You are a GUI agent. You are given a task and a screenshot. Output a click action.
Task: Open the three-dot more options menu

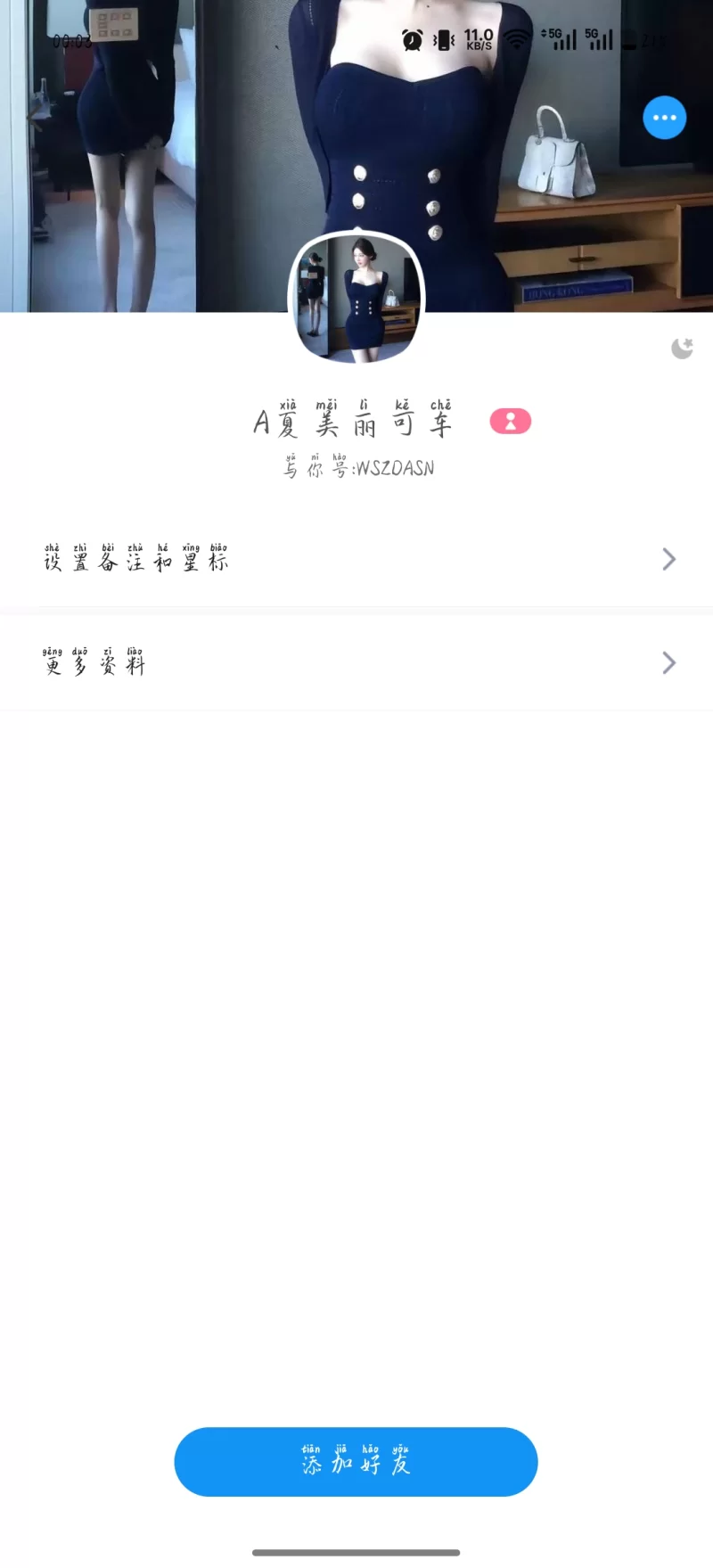point(664,118)
